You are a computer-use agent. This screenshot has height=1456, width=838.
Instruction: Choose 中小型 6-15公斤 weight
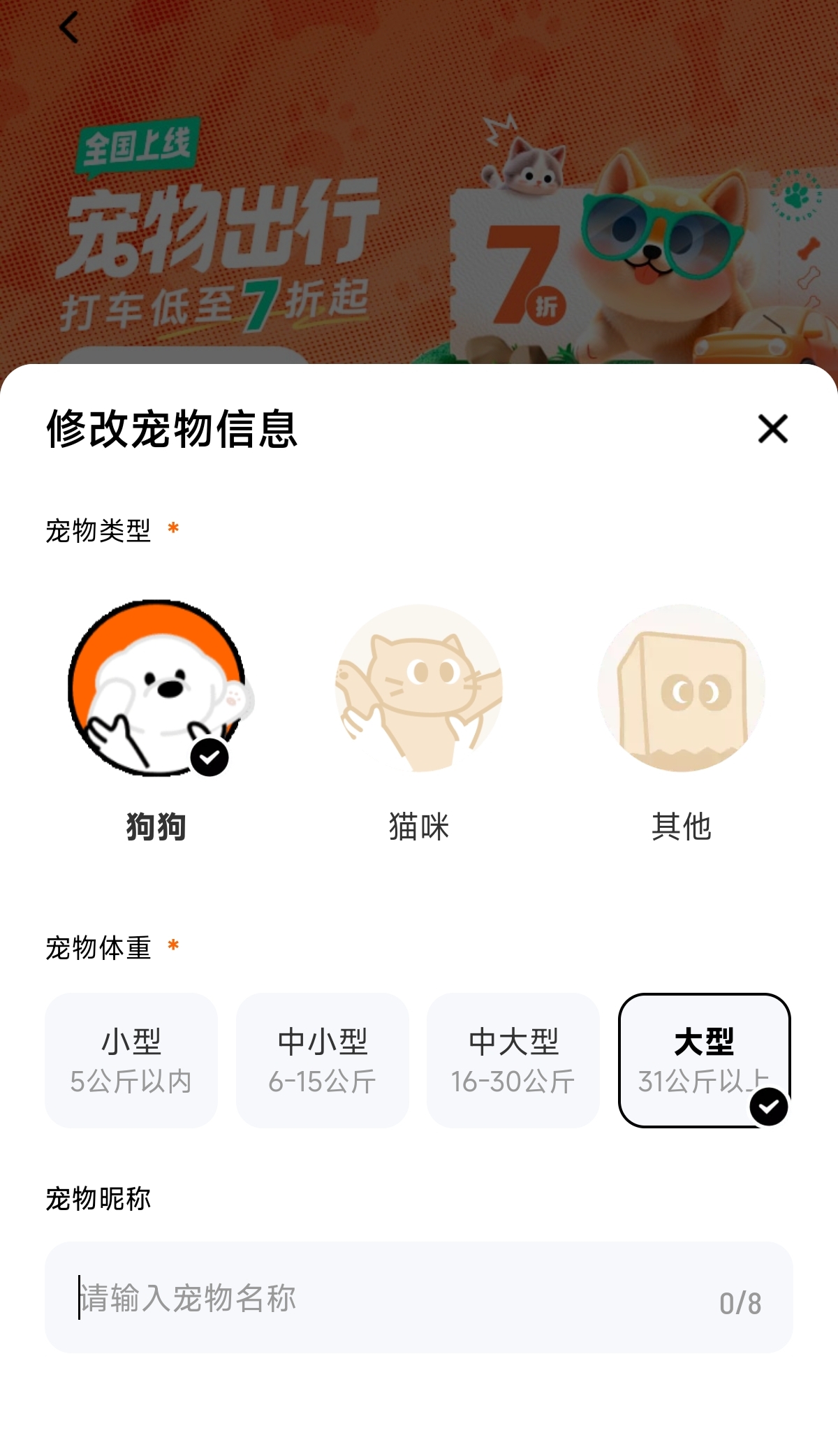coord(323,1060)
